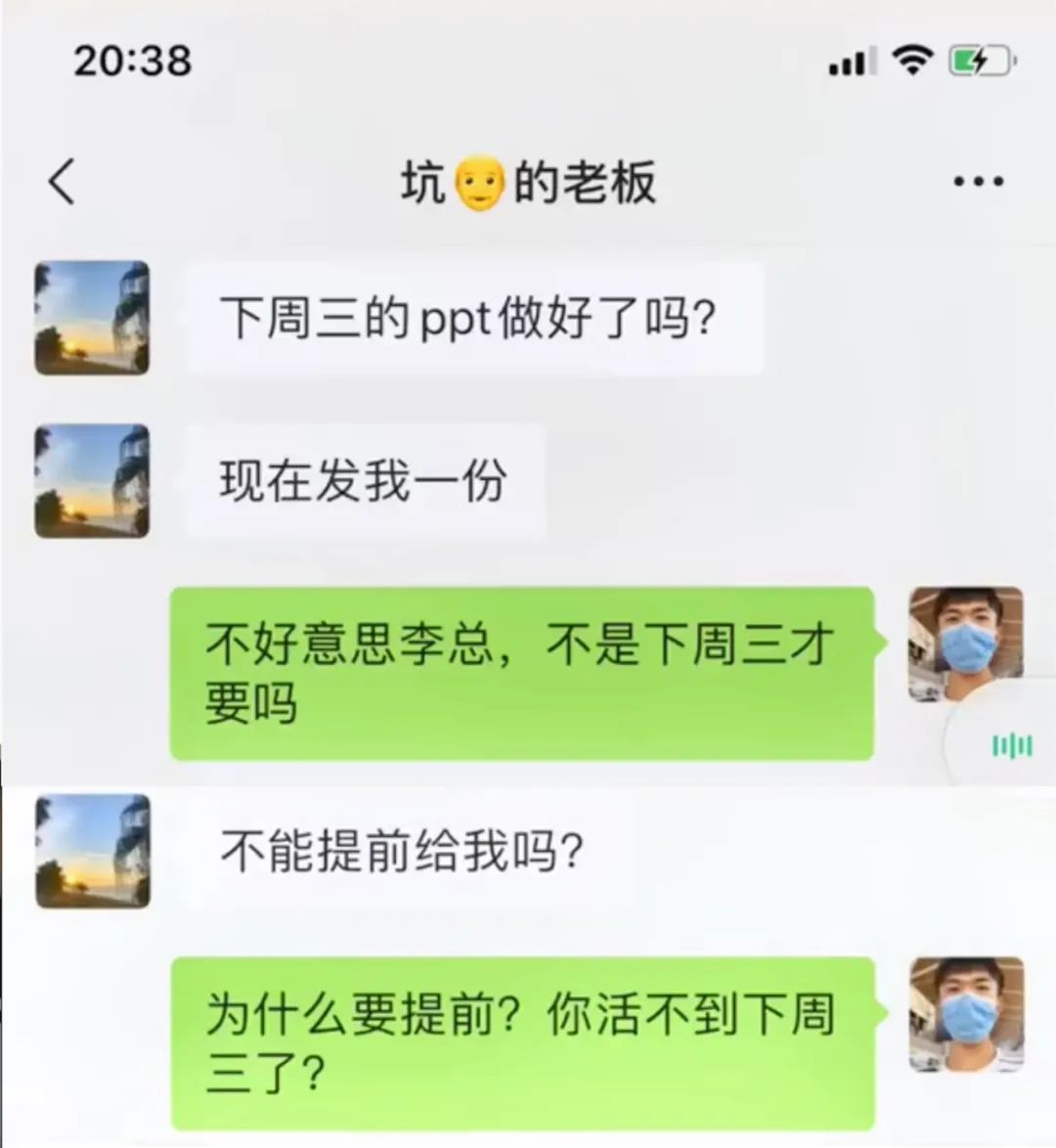The width and height of the screenshot is (1056, 1148).
Task: Open boss's avatar beside the ppt question
Action: click(x=92, y=318)
